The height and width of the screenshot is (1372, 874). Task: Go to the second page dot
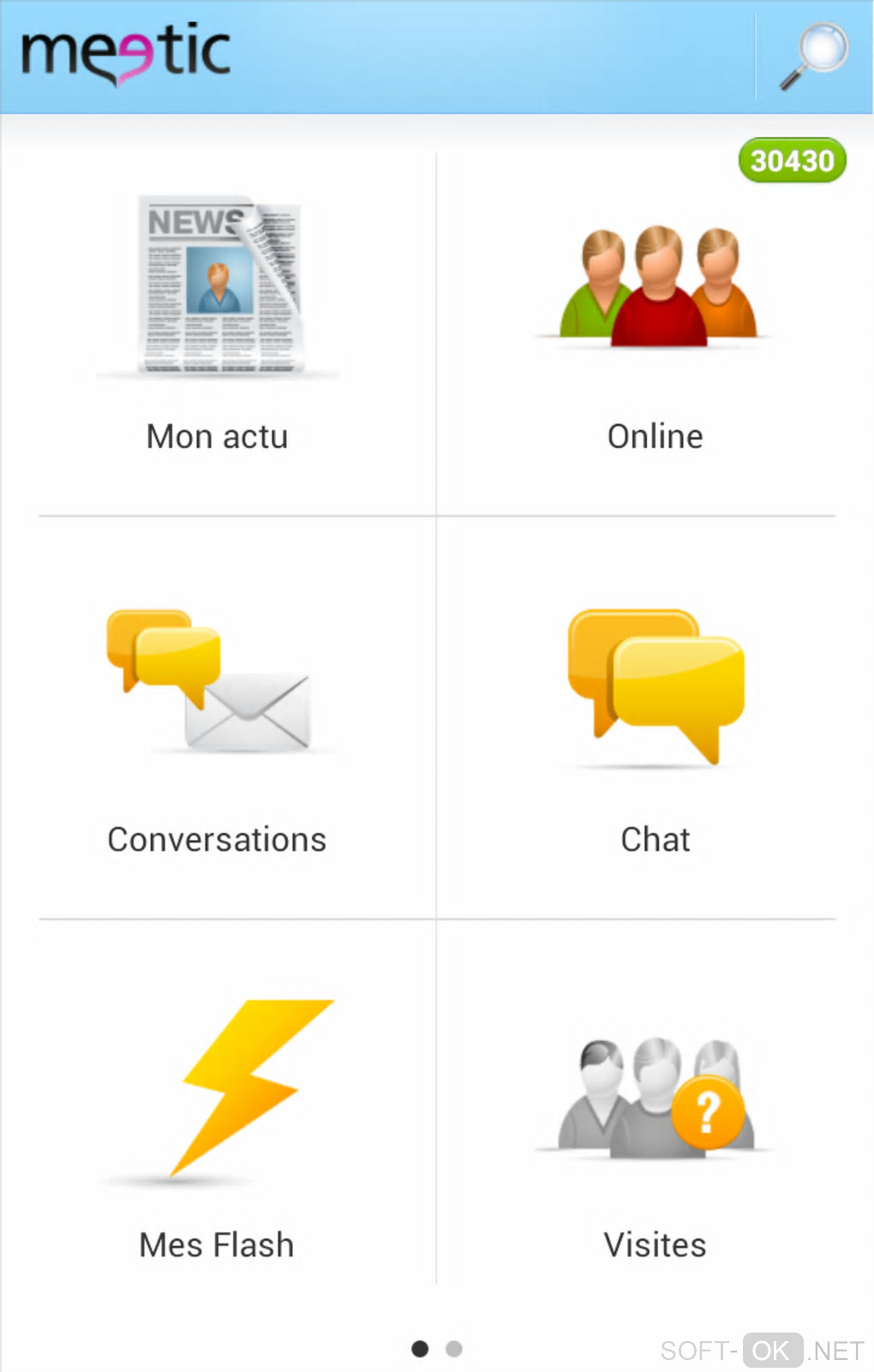454,1349
